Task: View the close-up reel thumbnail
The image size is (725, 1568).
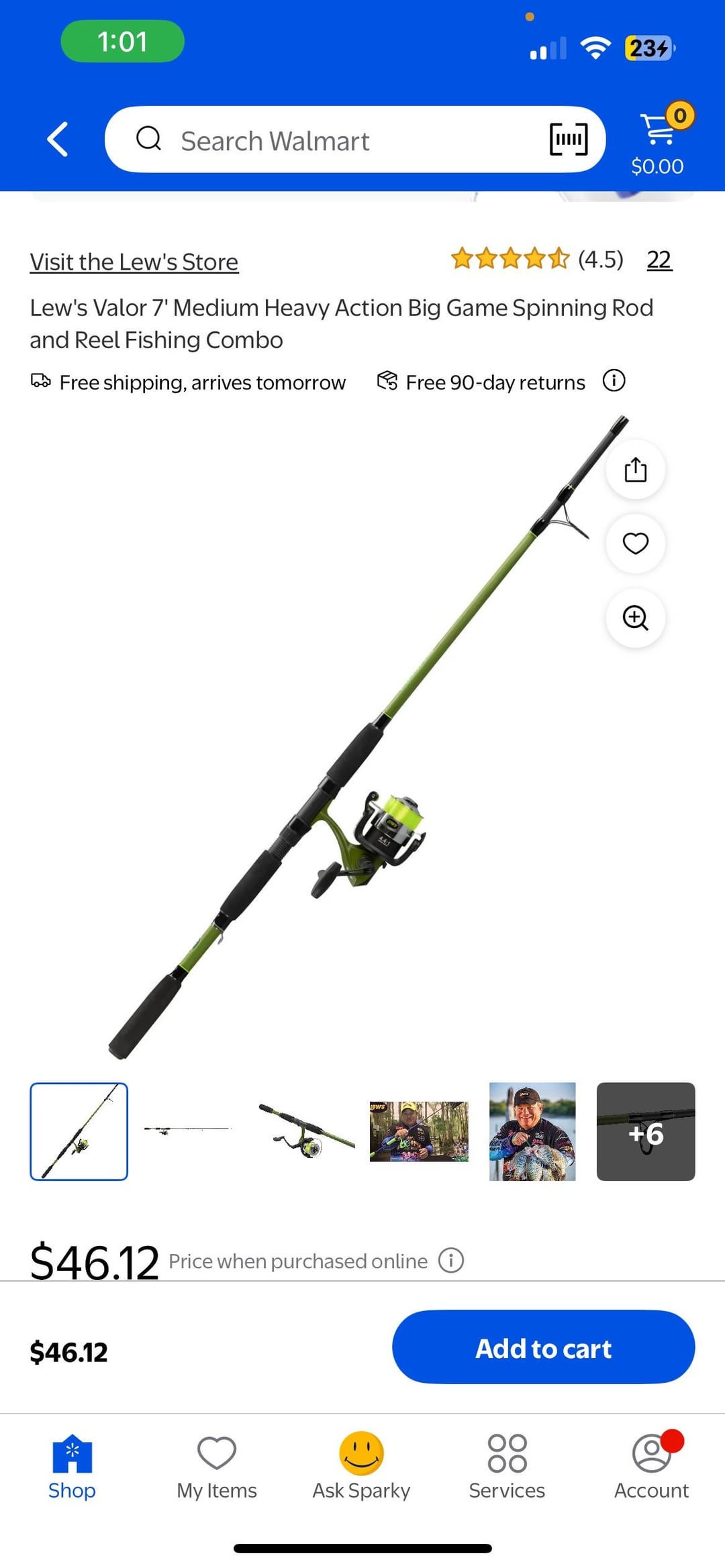Action: pyautogui.click(x=306, y=1131)
